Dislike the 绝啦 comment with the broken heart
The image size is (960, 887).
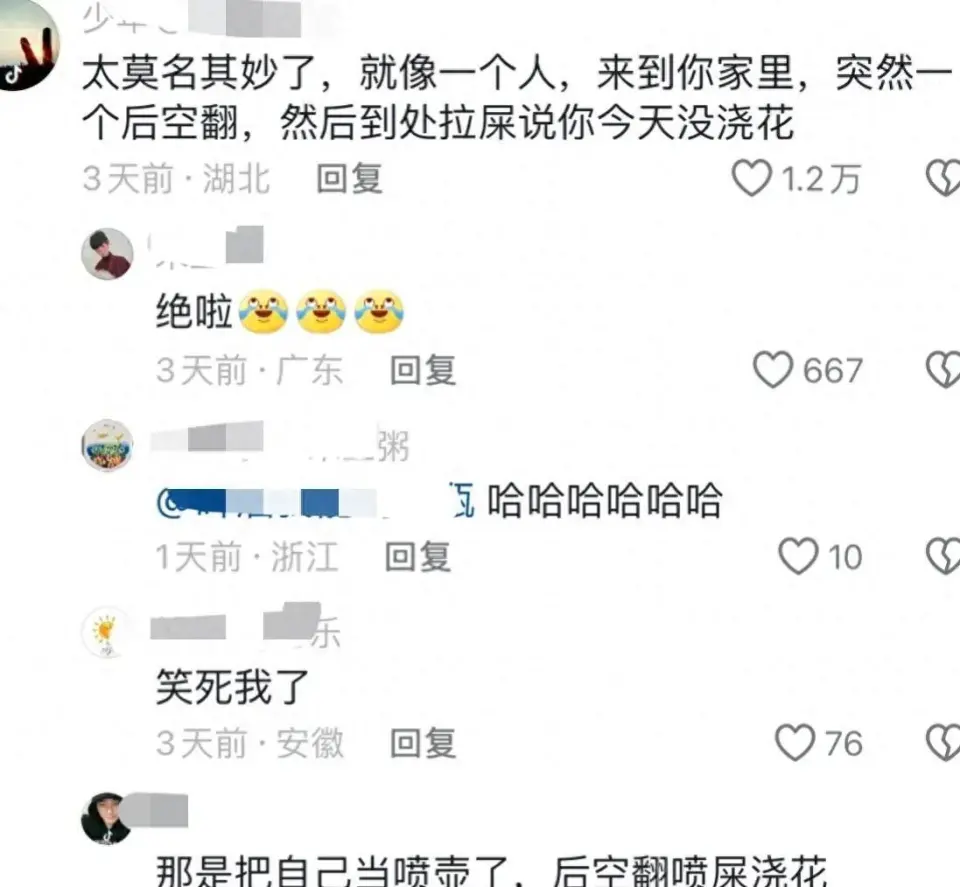(x=943, y=371)
